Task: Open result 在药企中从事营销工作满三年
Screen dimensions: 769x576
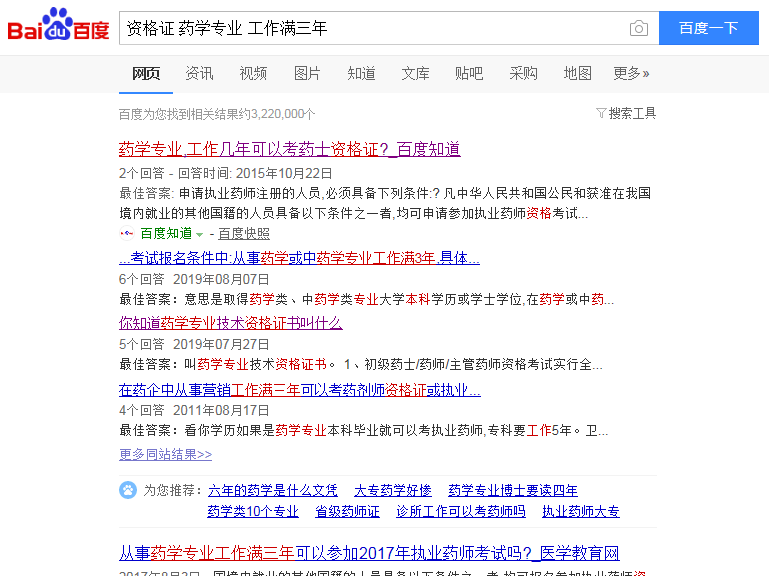Action: [x=299, y=389]
